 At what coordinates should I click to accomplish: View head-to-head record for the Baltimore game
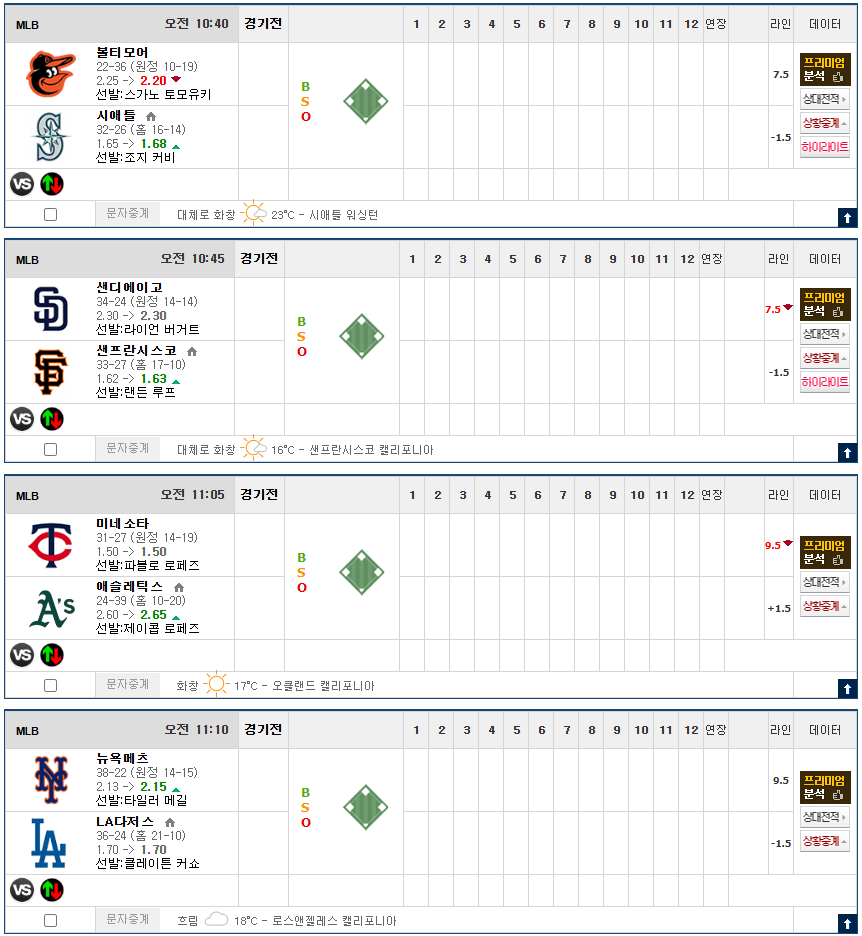pos(825,100)
